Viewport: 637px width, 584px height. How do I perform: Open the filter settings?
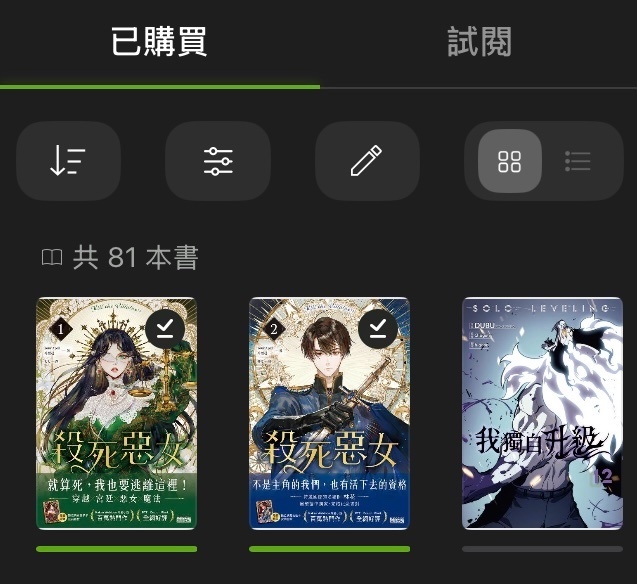[218, 161]
